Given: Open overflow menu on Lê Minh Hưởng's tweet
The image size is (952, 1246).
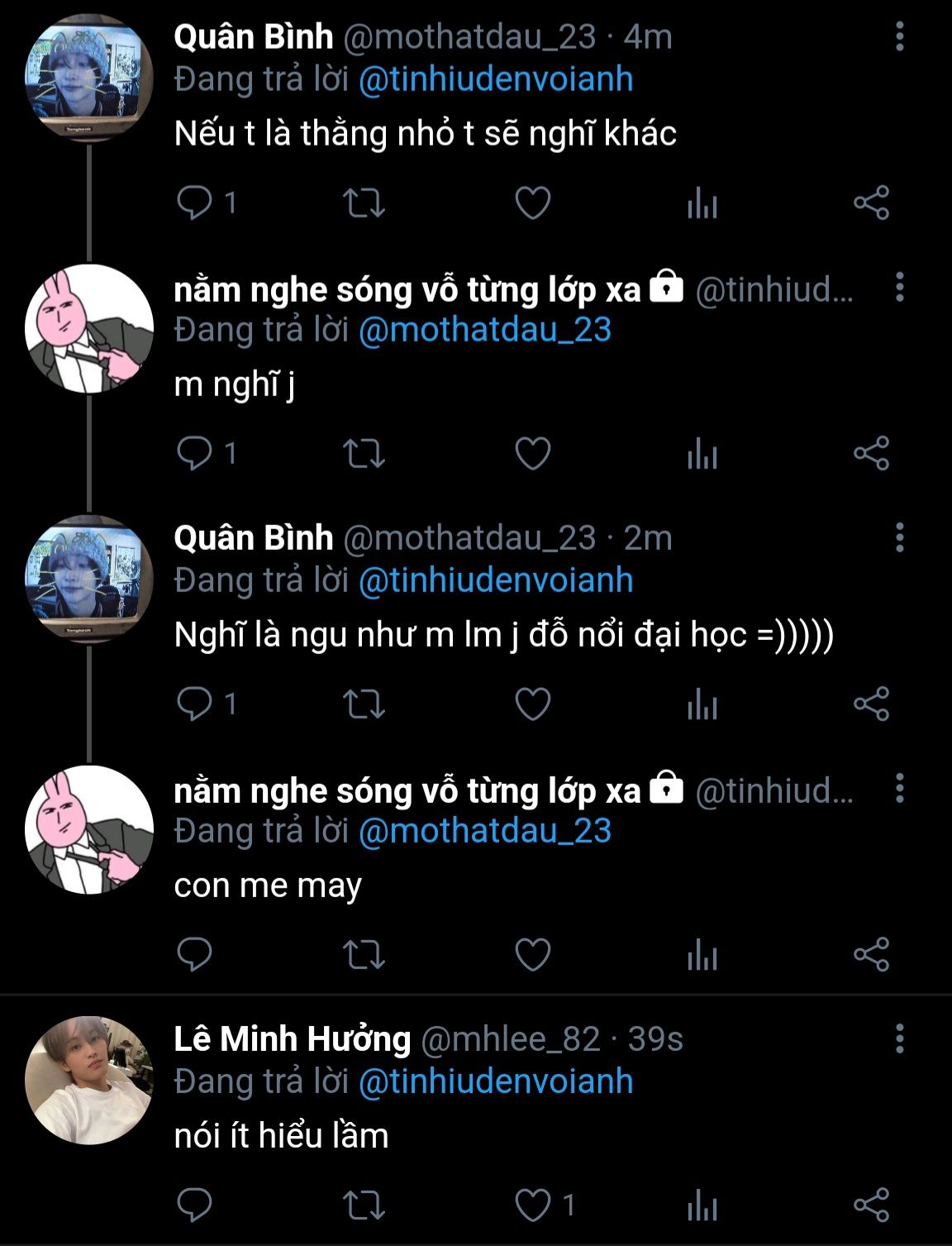Looking at the screenshot, I should [x=900, y=1039].
